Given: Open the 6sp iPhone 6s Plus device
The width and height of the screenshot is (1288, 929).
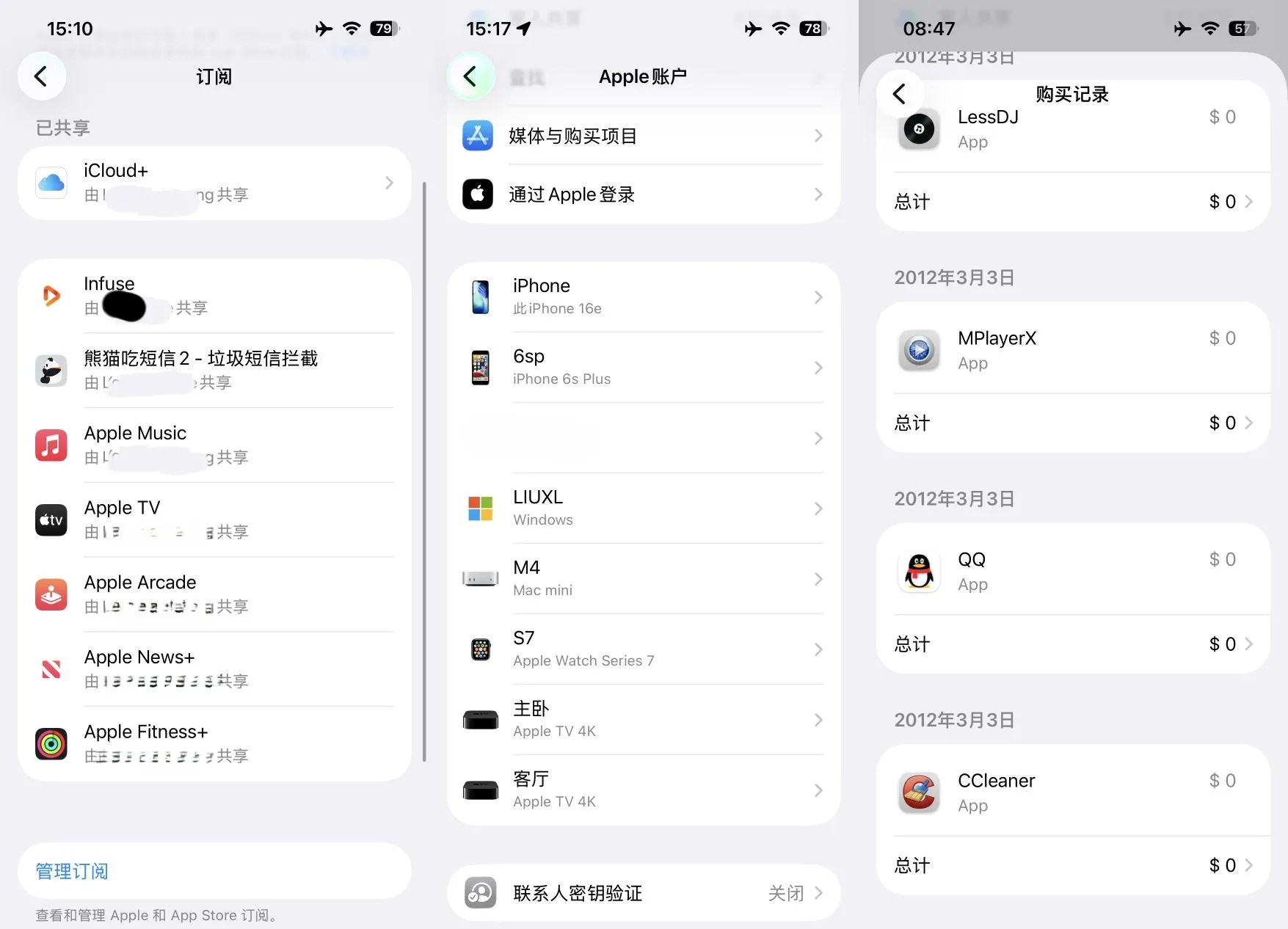Looking at the screenshot, I should tap(643, 367).
